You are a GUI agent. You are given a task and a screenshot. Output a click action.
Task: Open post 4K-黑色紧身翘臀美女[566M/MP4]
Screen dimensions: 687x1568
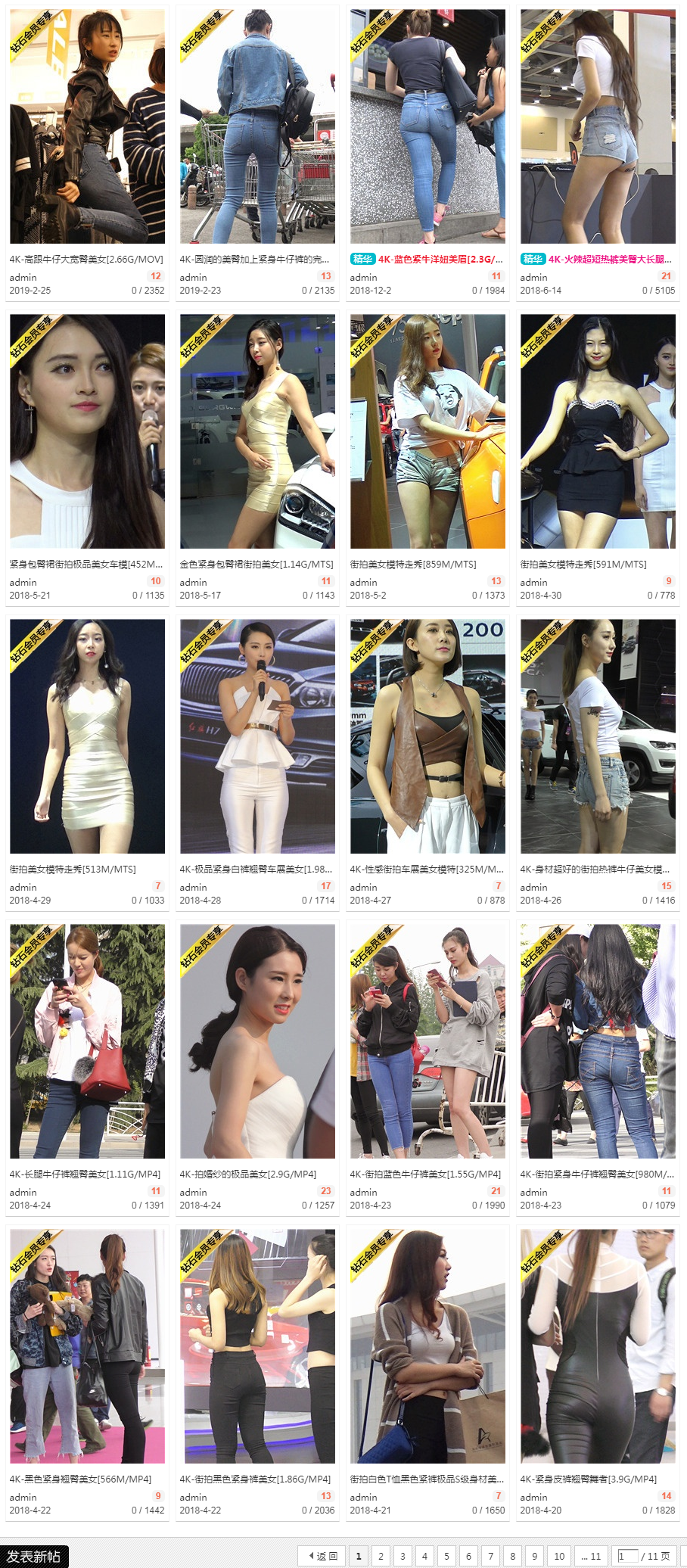[x=80, y=1479]
